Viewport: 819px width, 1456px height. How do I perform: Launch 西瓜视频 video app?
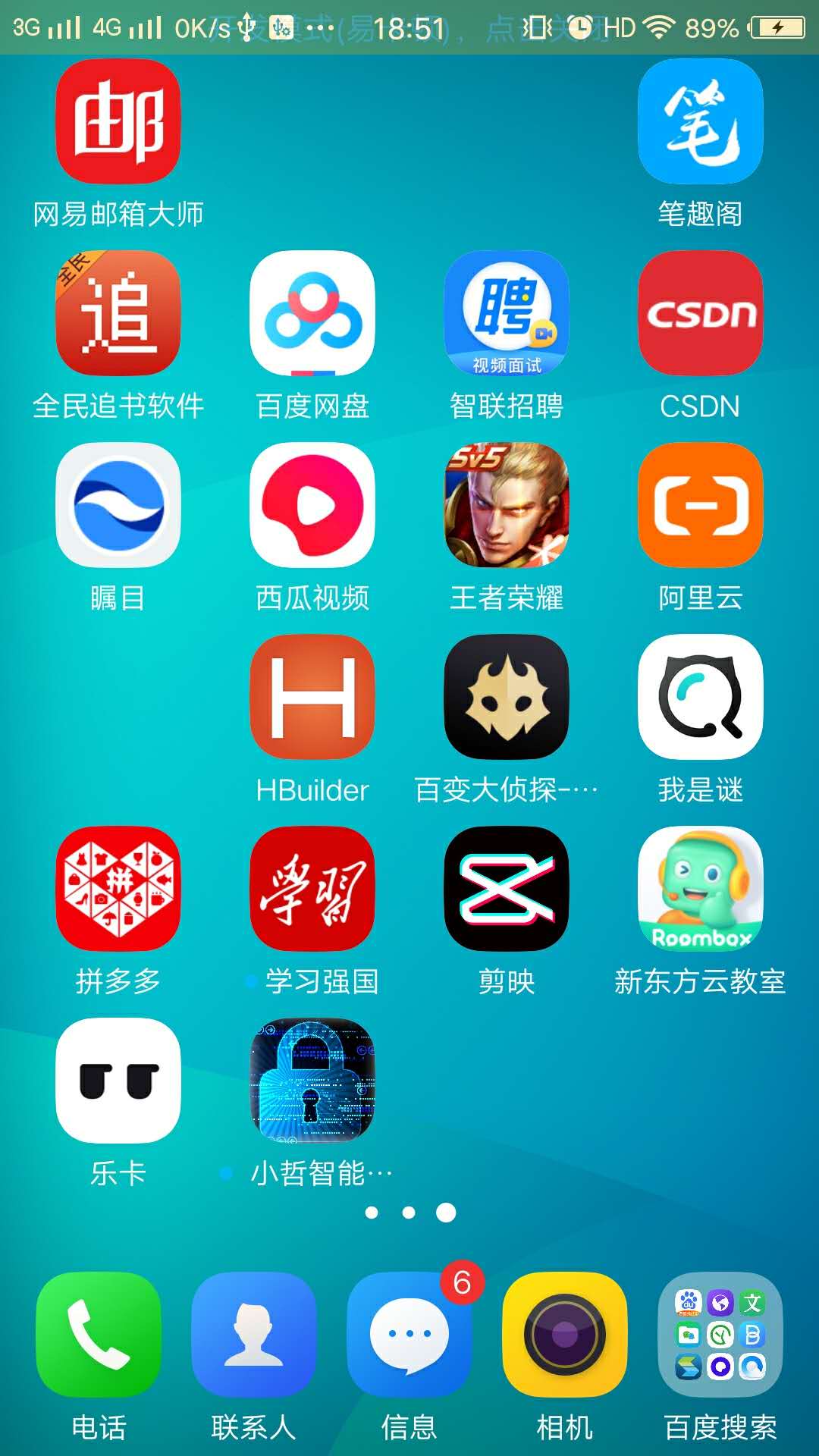click(312, 508)
